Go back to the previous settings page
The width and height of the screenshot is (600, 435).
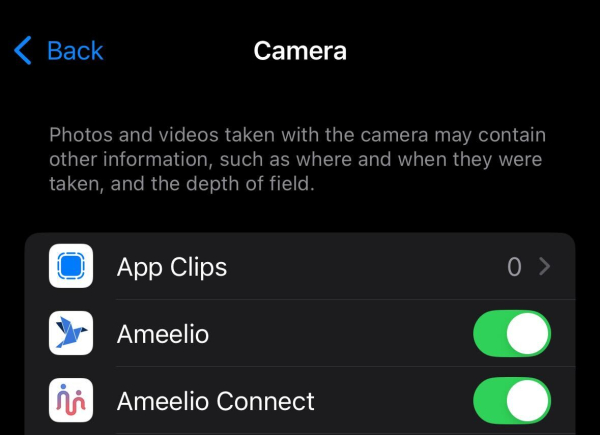coord(60,51)
